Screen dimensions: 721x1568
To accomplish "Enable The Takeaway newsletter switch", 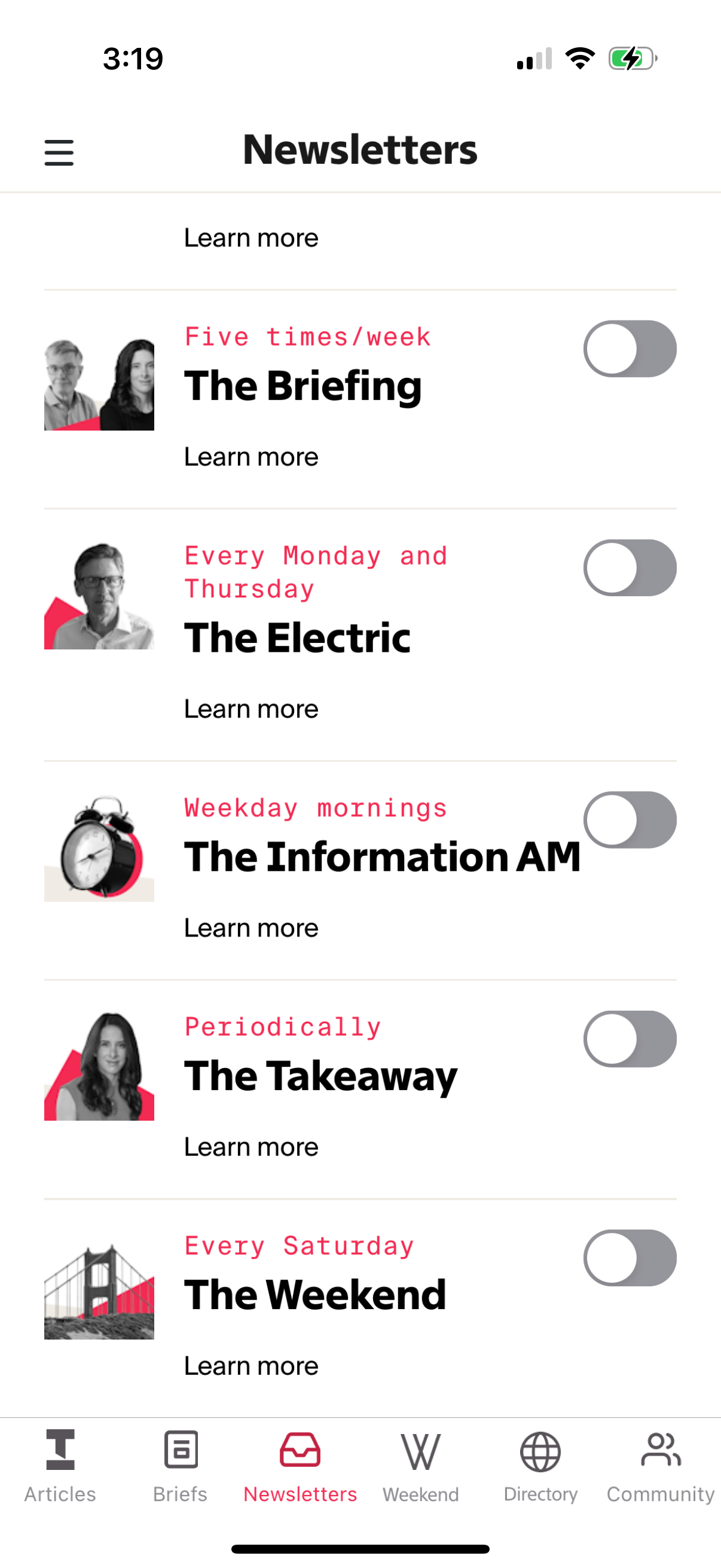I will pos(630,1039).
